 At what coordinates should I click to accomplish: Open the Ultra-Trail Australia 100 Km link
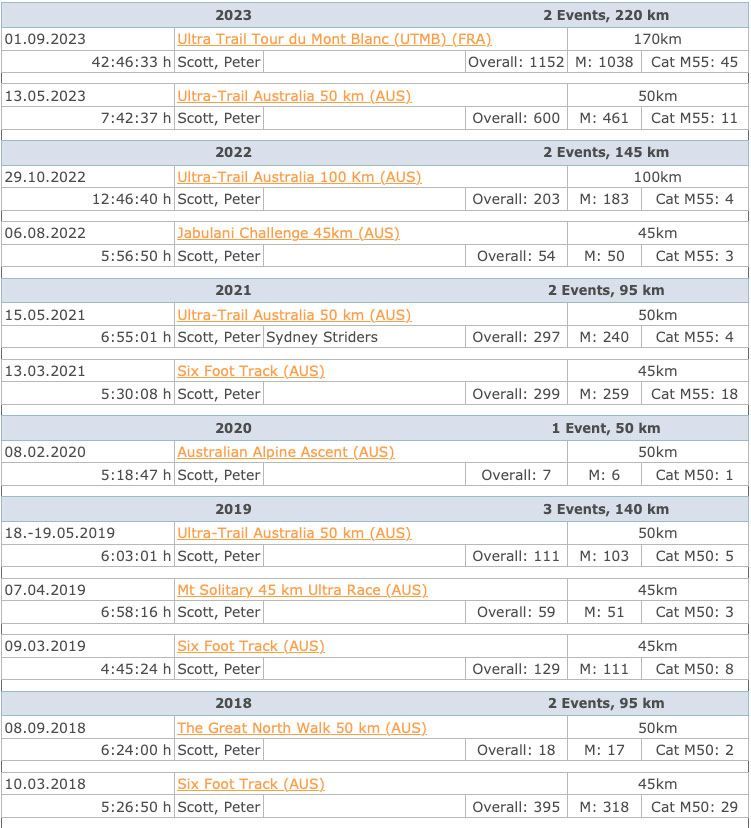(x=299, y=177)
